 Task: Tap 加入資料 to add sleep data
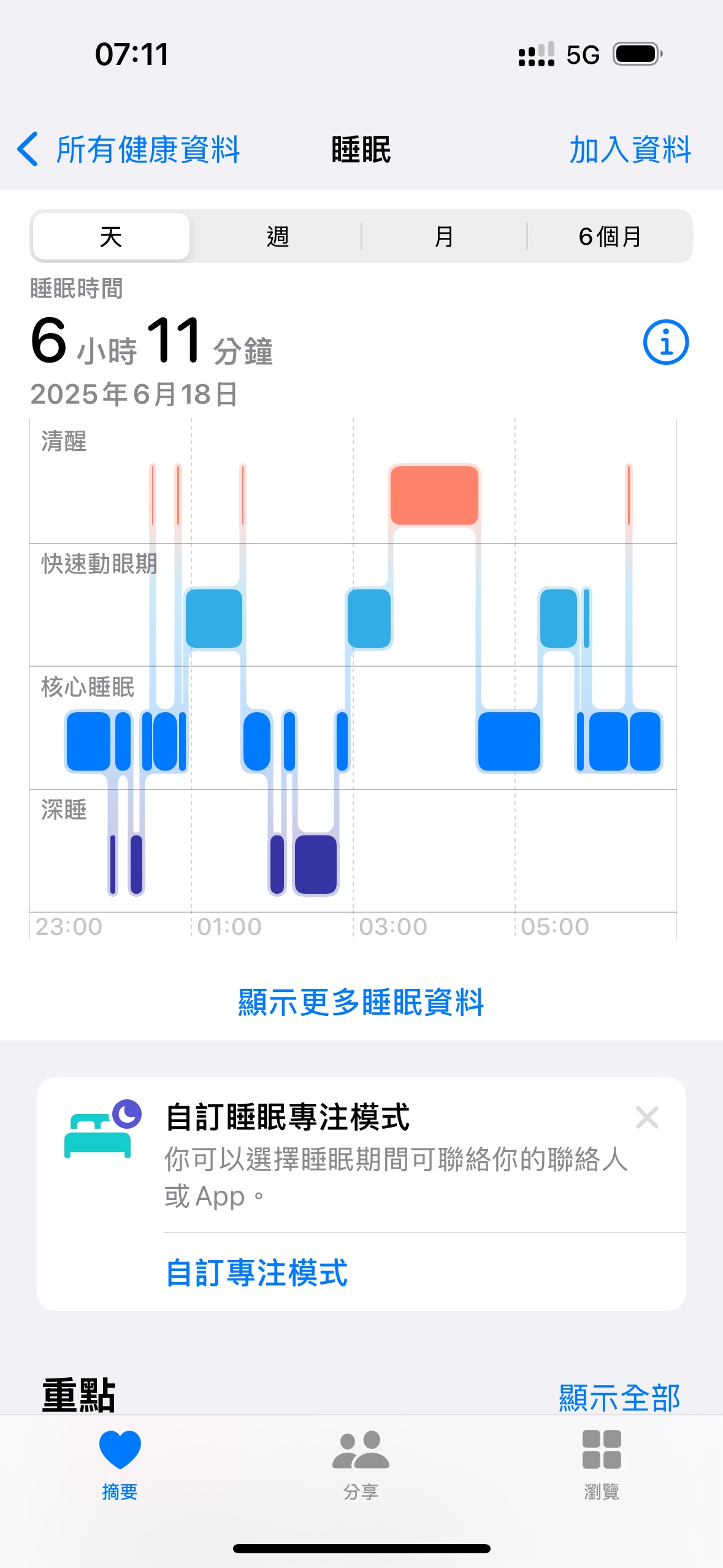[630, 150]
